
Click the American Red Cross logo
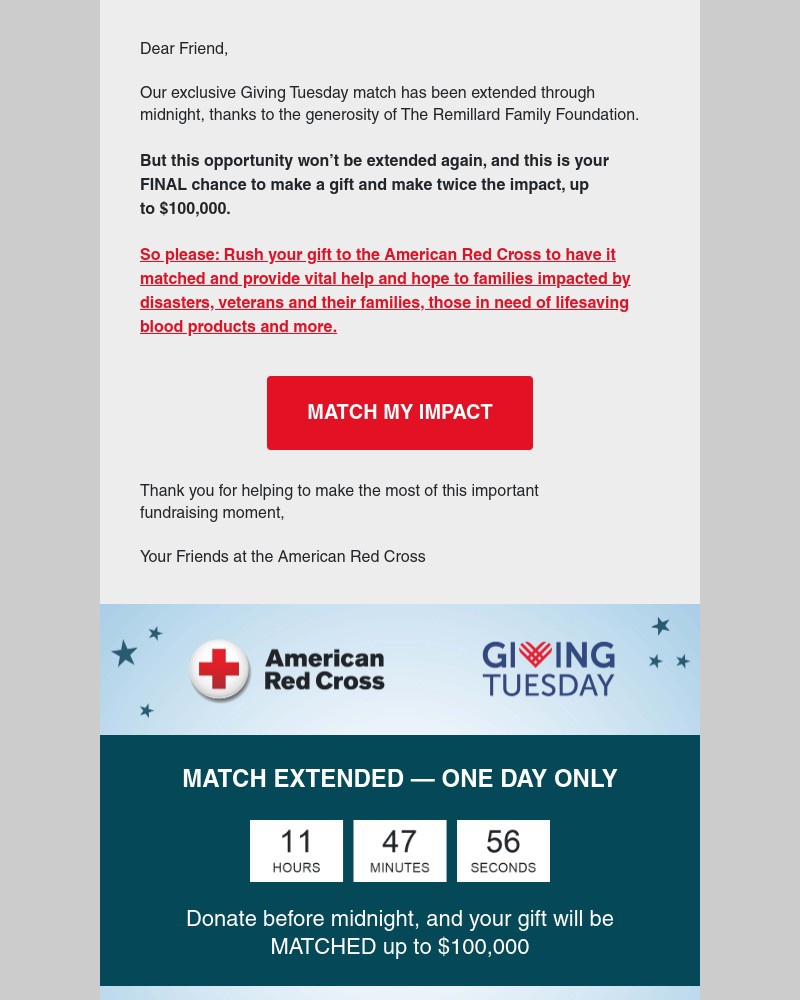(287, 670)
